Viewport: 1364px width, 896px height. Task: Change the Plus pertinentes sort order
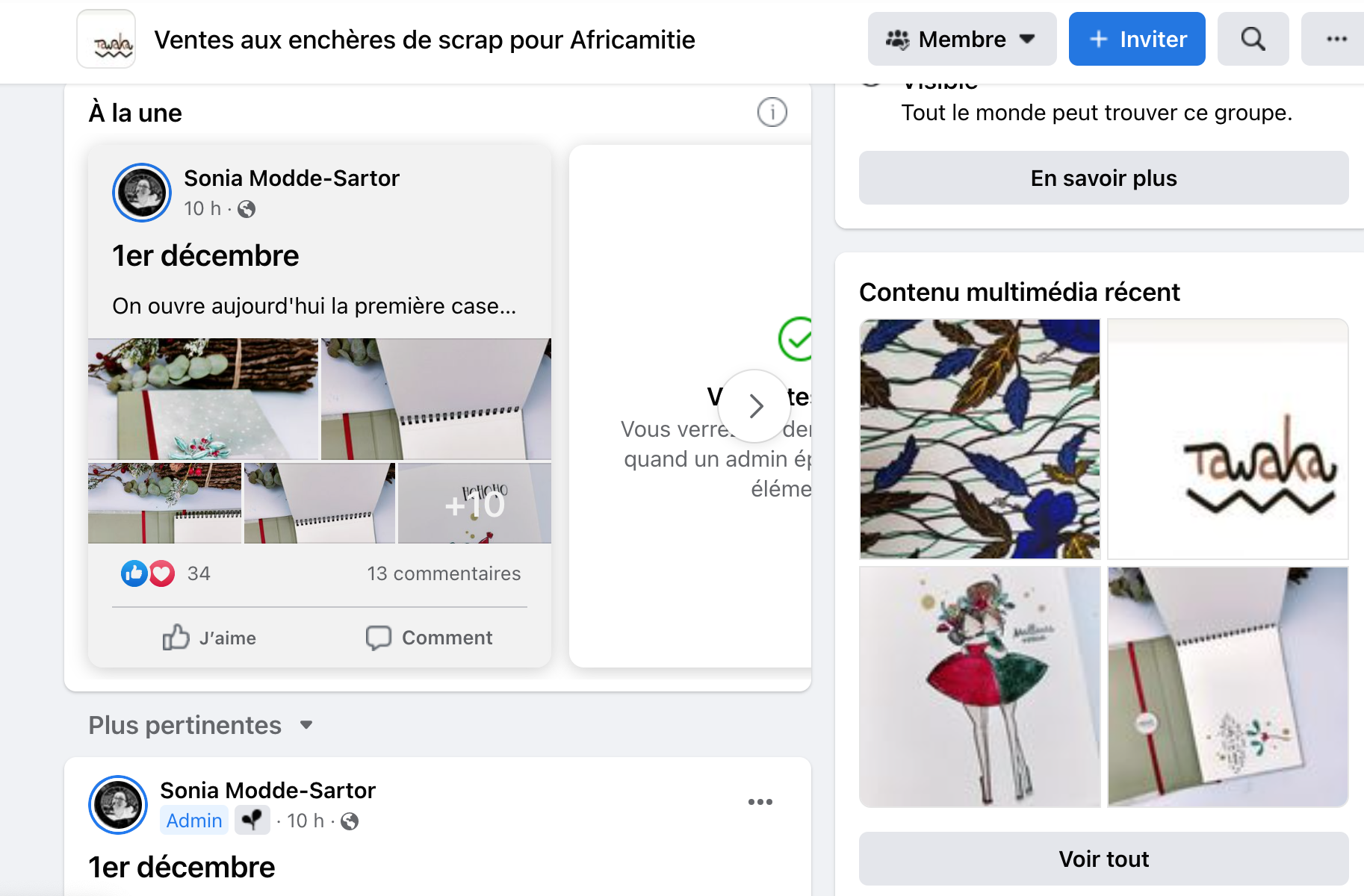point(200,725)
